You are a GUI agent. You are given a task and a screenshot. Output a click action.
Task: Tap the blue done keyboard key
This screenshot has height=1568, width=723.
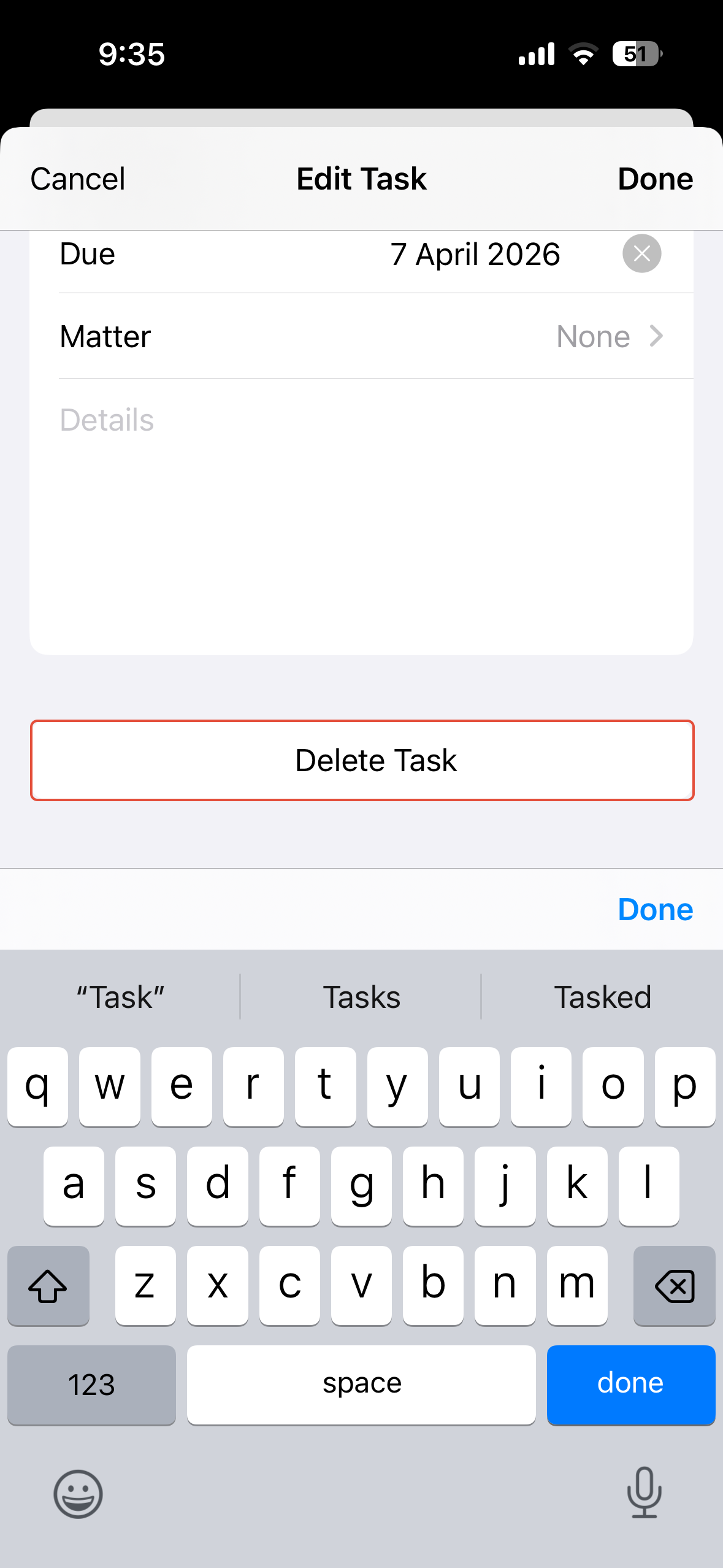tap(630, 1385)
